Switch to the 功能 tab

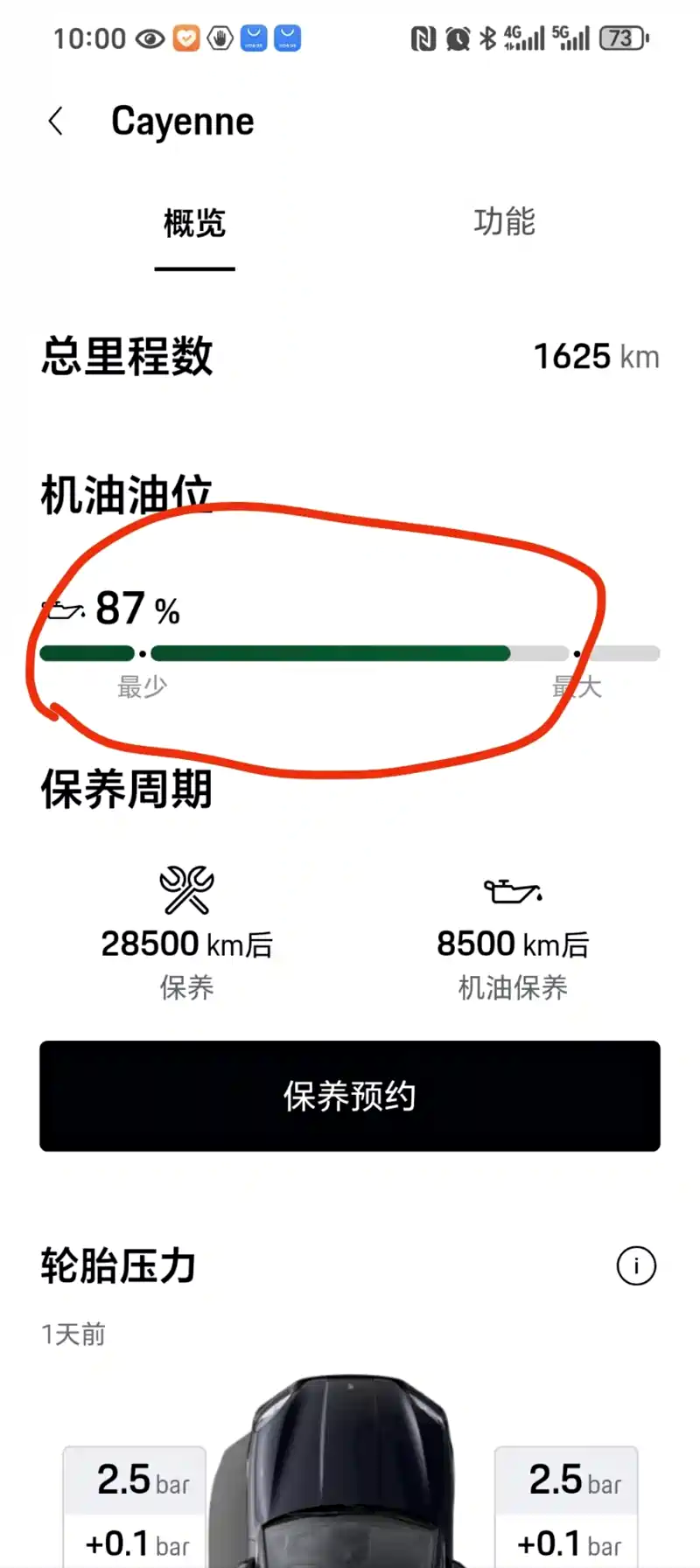pos(504,222)
